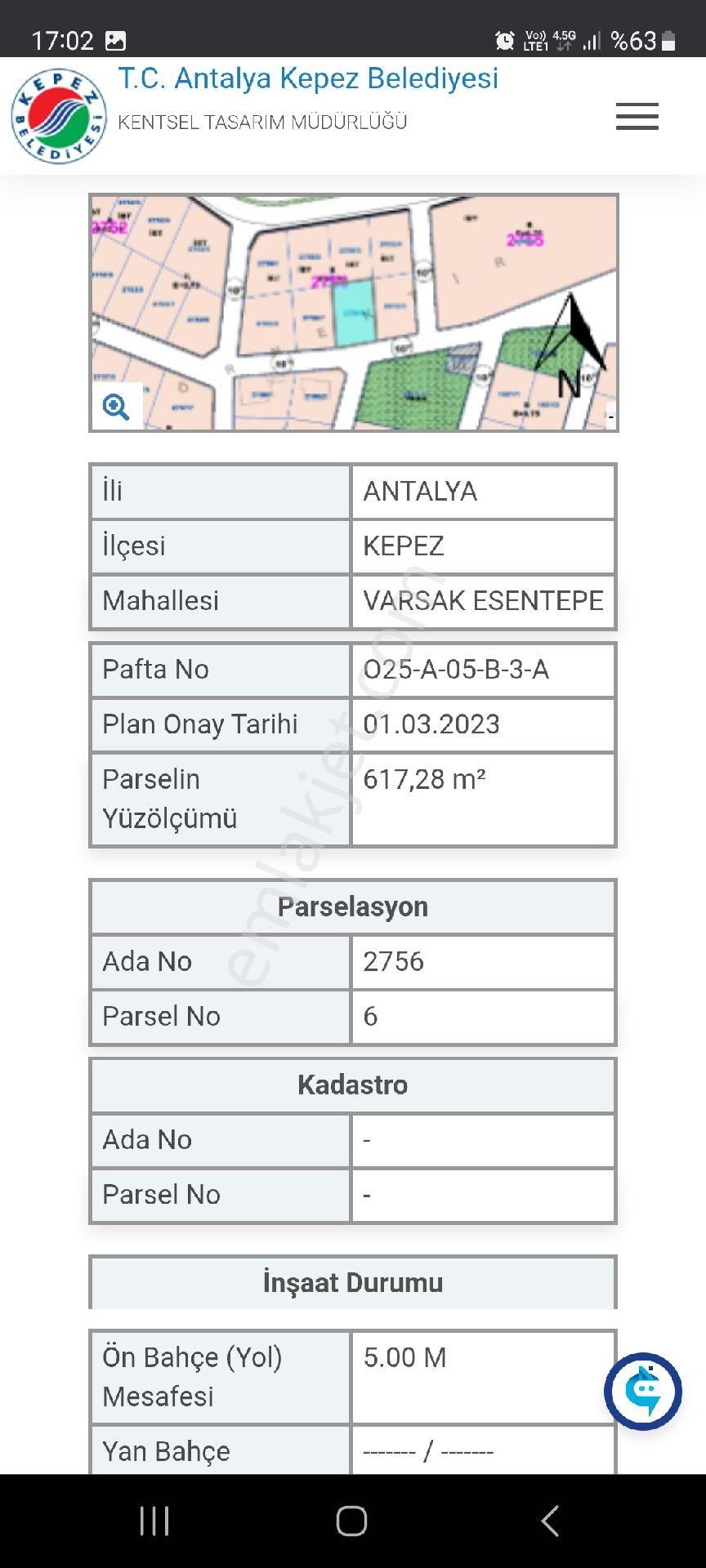Viewport: 706px width, 1568px height.
Task: Tap the magnifier zoom icon on the map
Action: (x=116, y=406)
